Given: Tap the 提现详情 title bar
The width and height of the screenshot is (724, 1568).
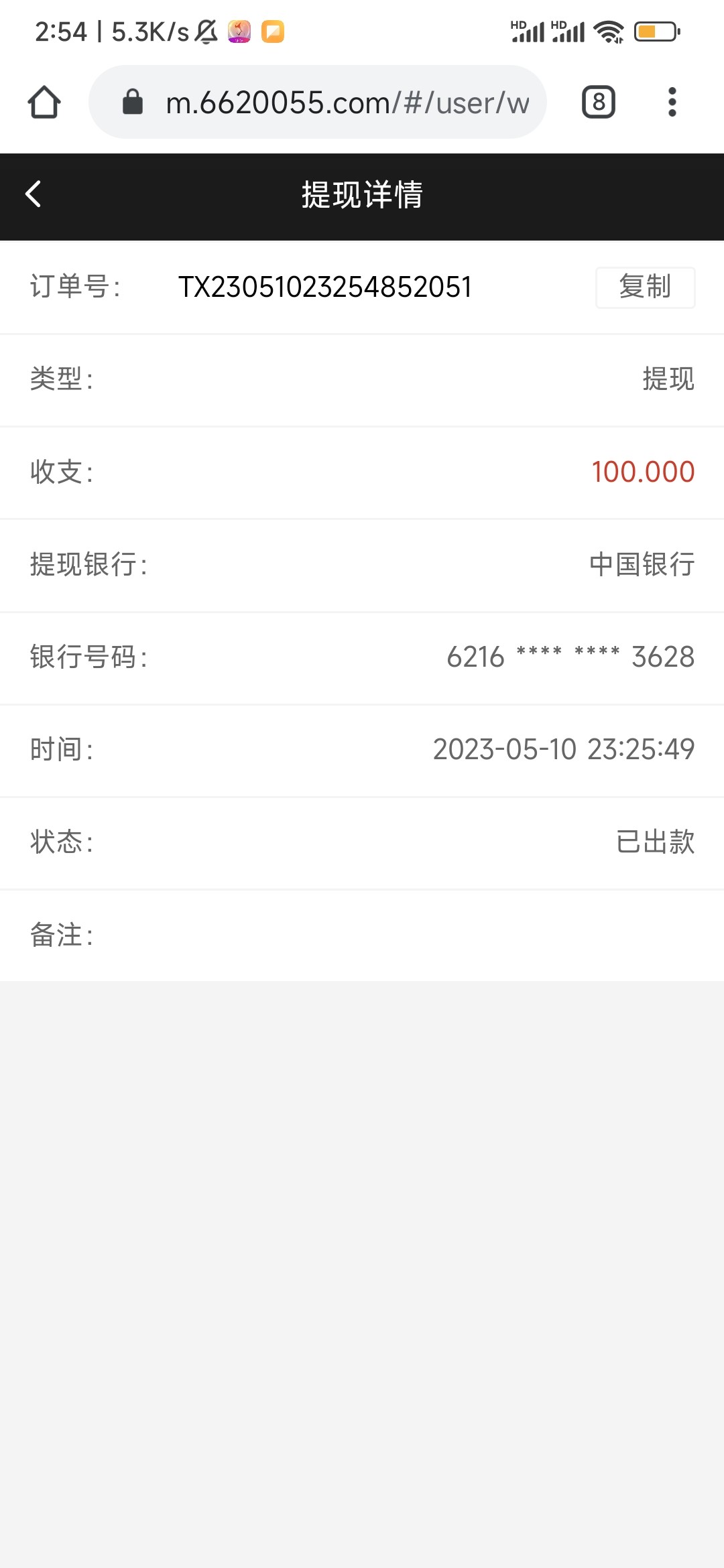Looking at the screenshot, I should pos(362,195).
